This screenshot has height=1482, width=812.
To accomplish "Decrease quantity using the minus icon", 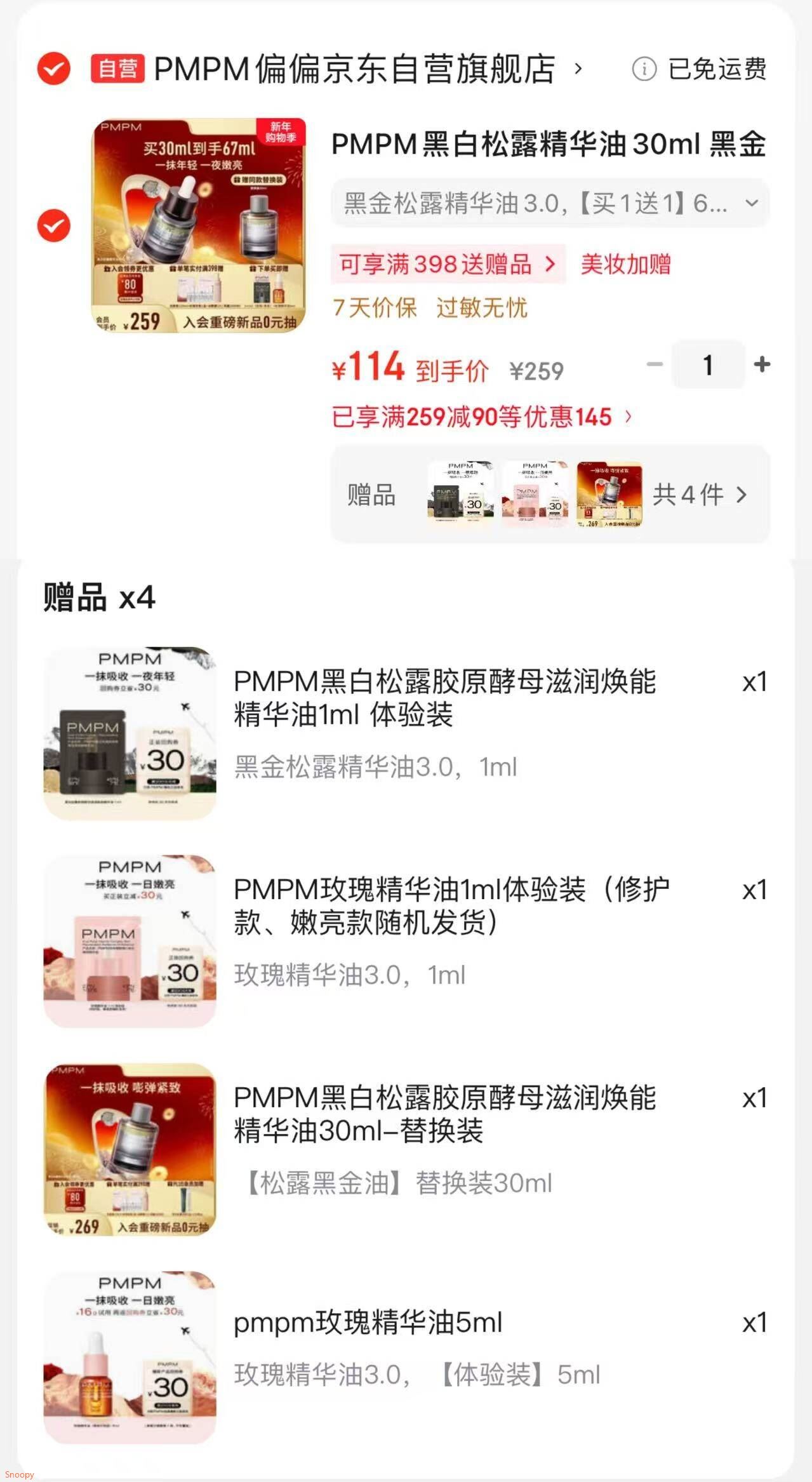I will [x=655, y=365].
